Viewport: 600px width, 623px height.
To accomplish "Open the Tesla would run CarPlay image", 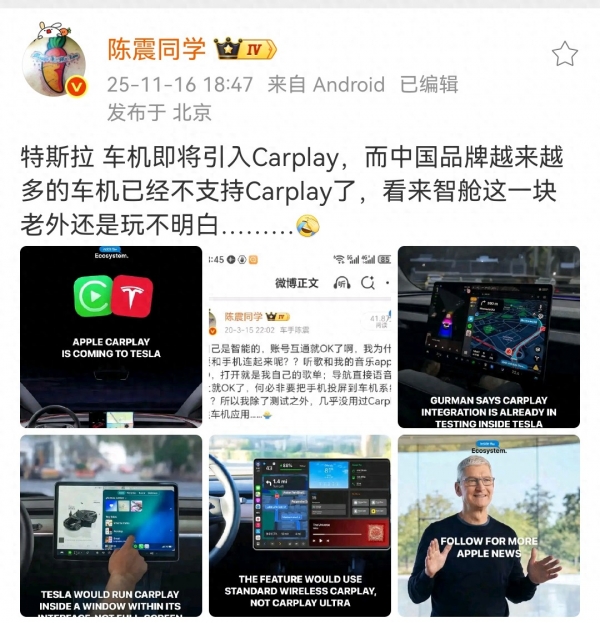I will [110, 525].
